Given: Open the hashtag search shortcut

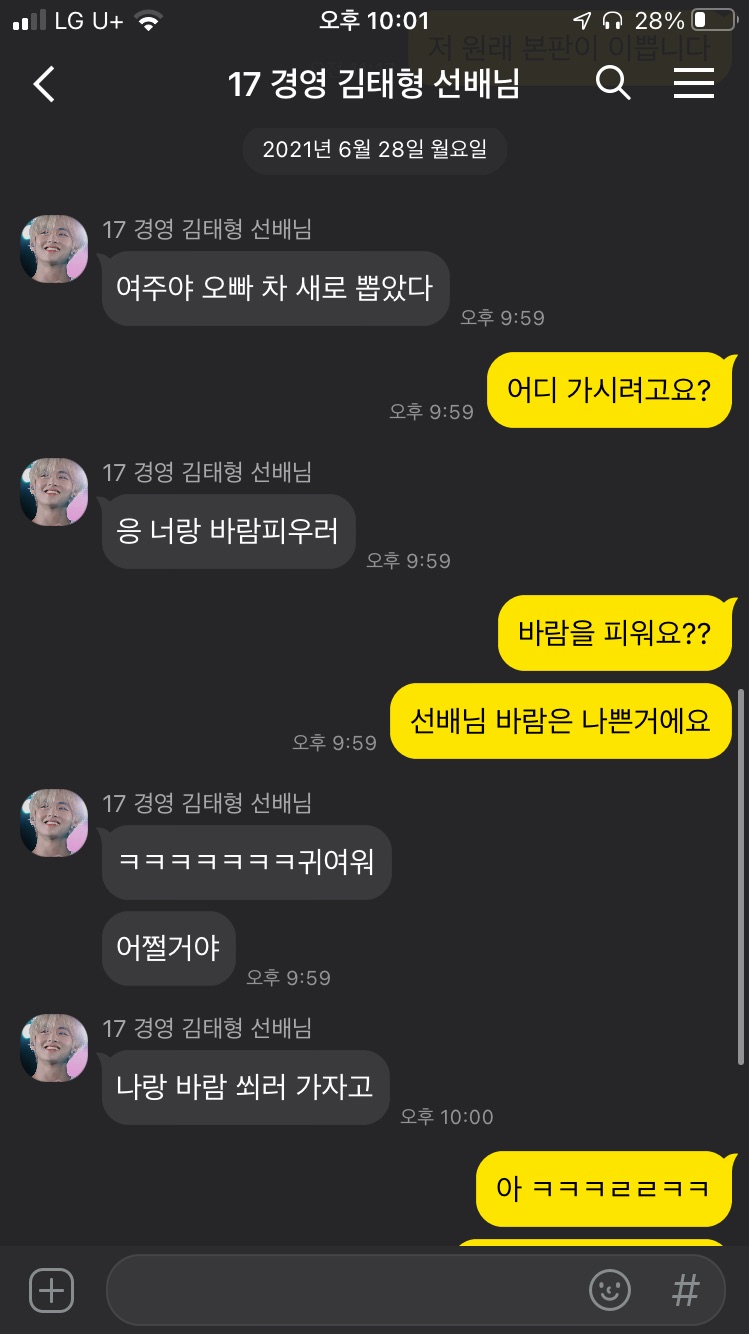Looking at the screenshot, I should 685,1290.
